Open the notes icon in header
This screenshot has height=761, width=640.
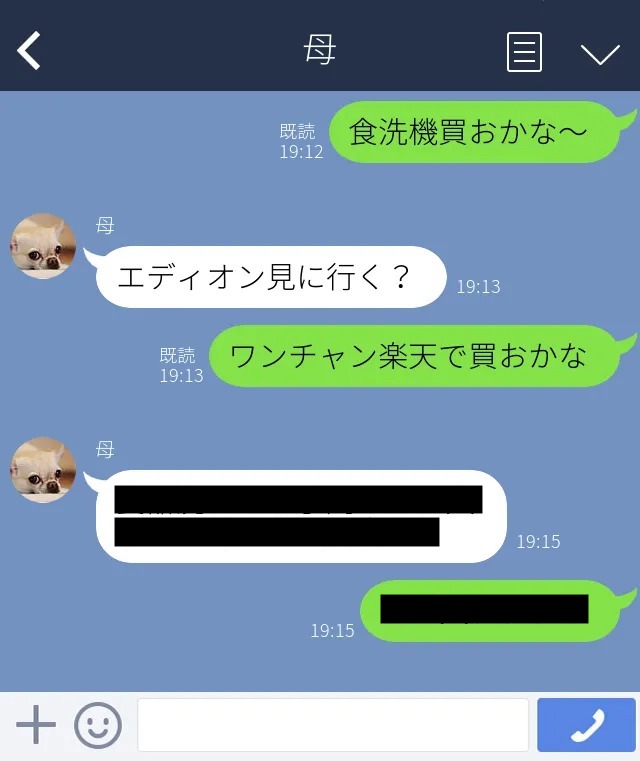(524, 52)
